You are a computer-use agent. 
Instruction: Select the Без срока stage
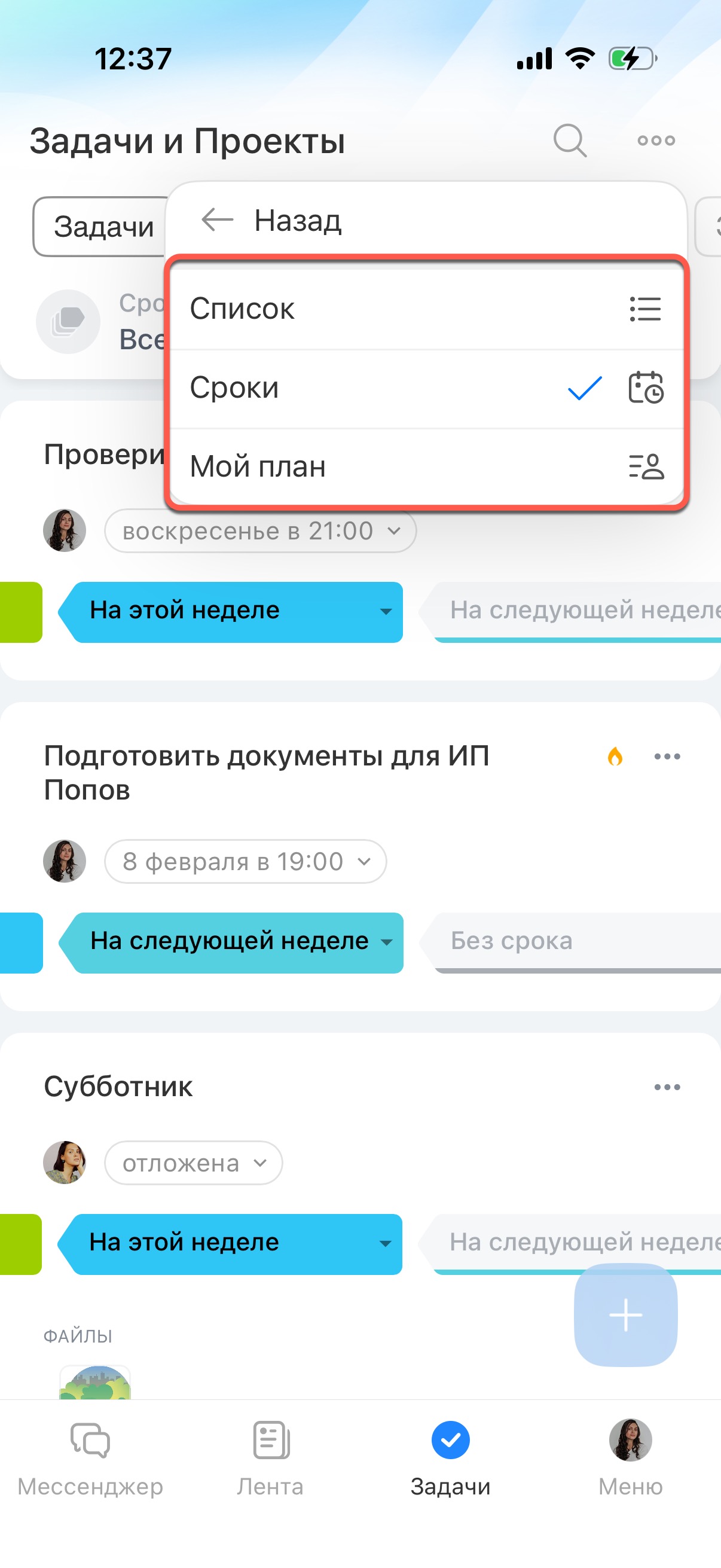(x=572, y=942)
